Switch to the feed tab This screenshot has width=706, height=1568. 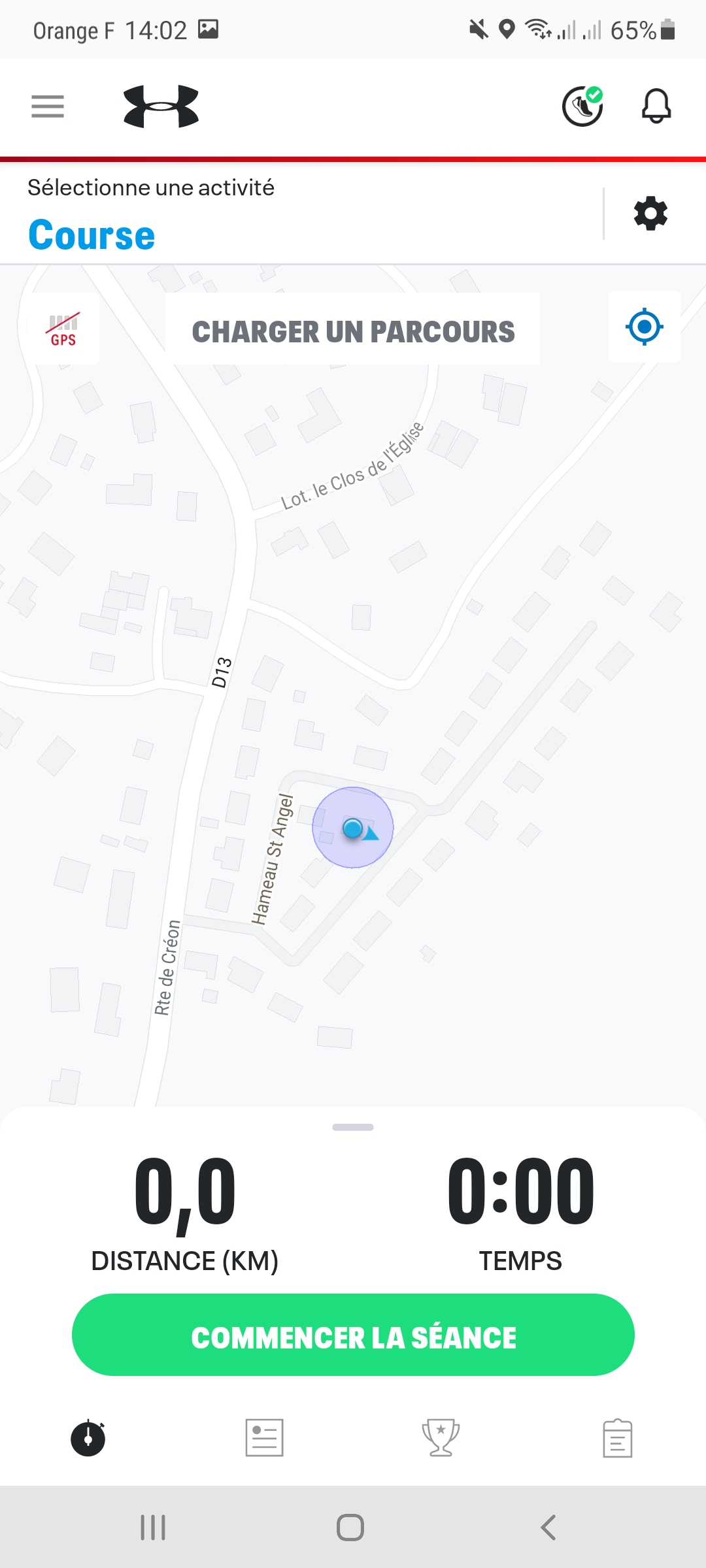264,1437
